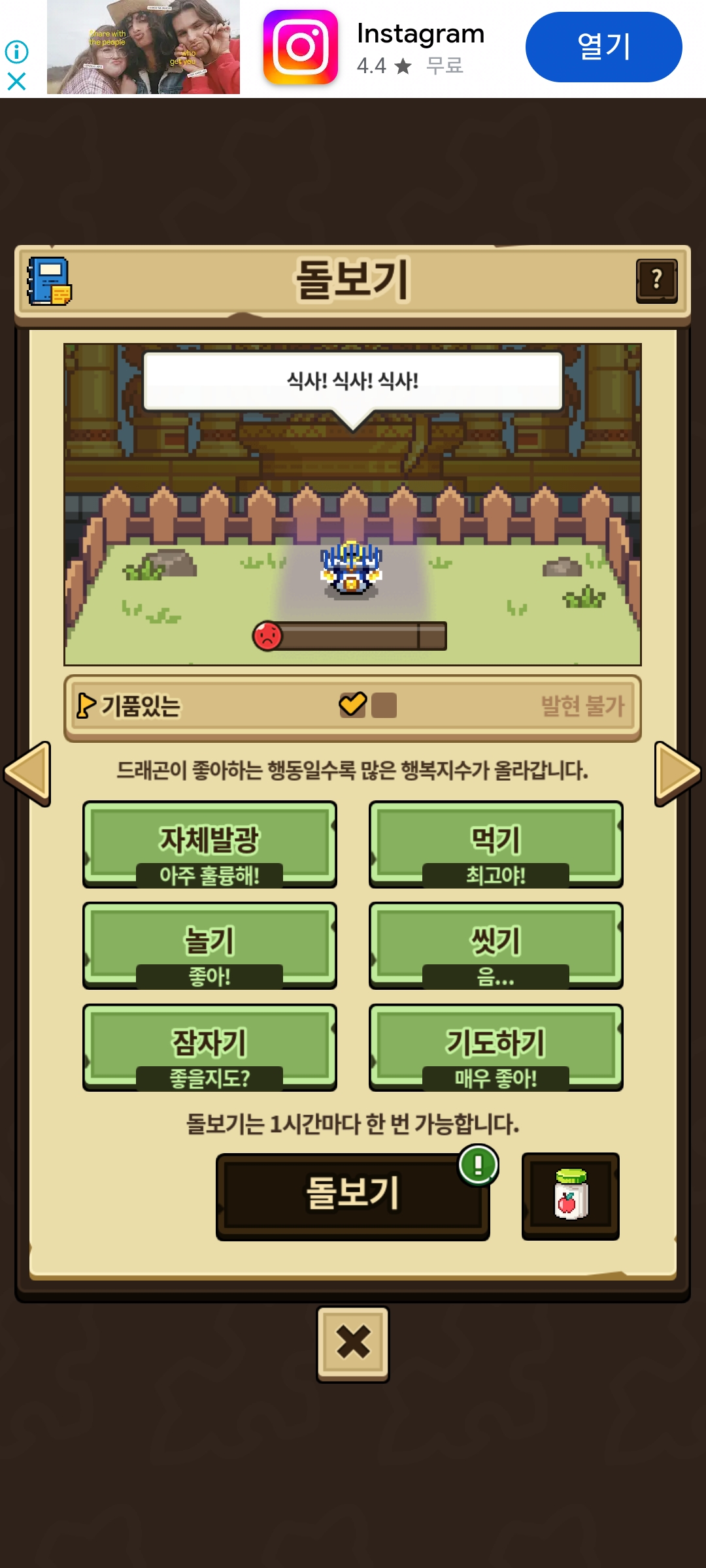The height and width of the screenshot is (1568, 706).
Task: Close the 돌보기 dialog with X
Action: tap(352, 1343)
